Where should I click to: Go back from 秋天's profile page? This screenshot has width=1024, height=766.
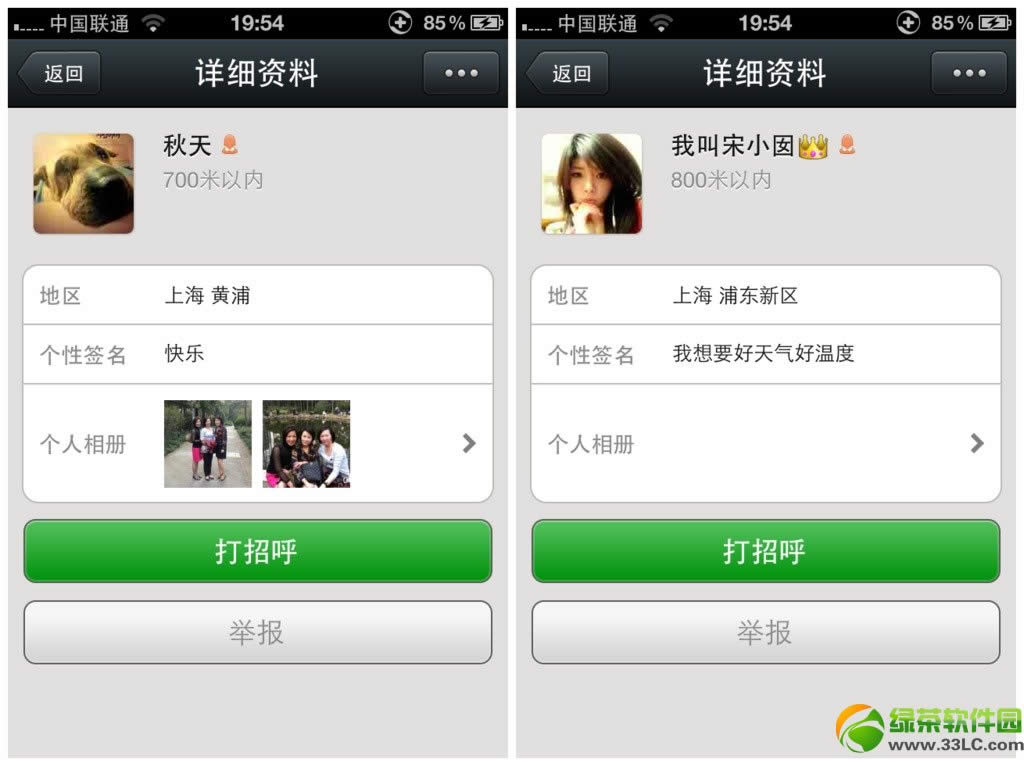tap(61, 73)
